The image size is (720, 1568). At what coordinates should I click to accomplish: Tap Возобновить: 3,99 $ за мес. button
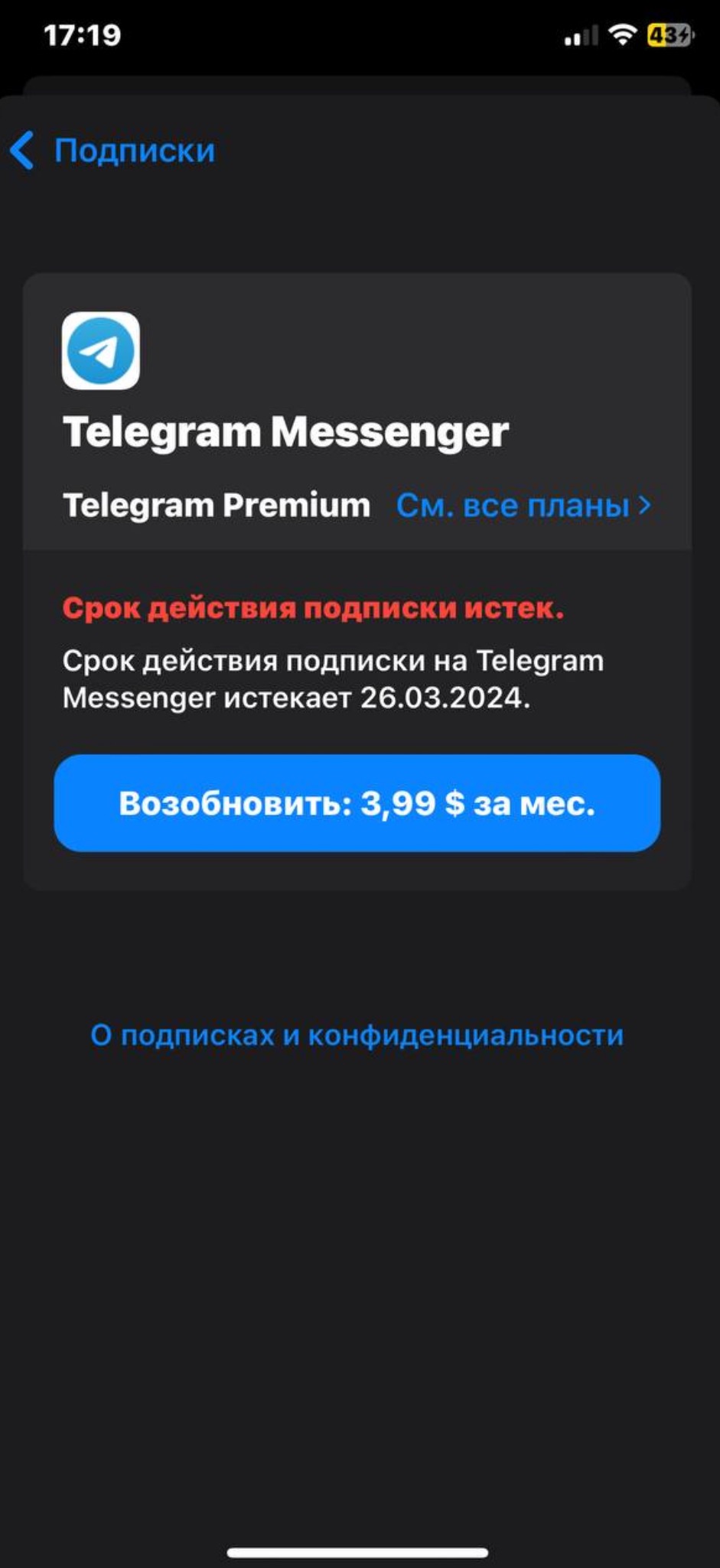357,803
